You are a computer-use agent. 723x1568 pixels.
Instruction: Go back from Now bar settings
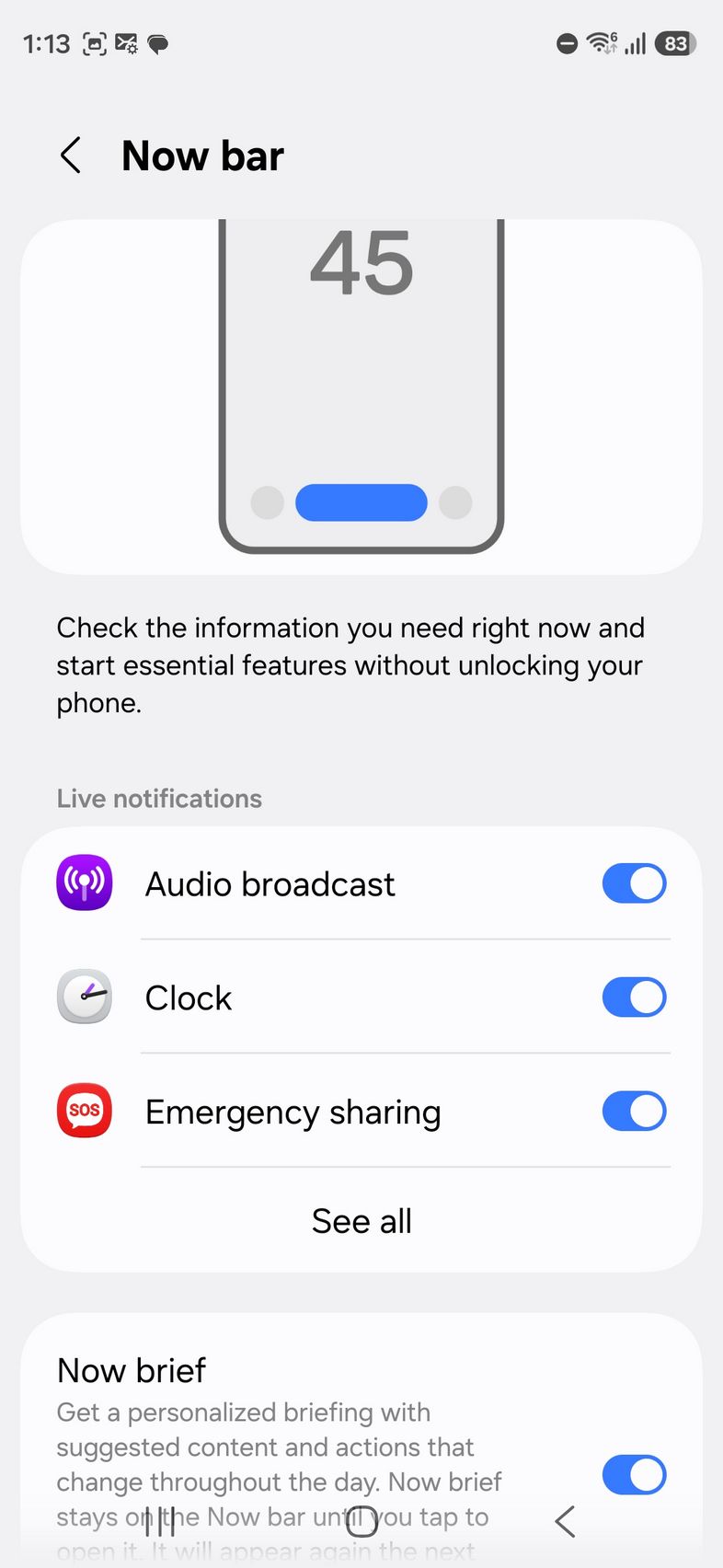(x=71, y=156)
